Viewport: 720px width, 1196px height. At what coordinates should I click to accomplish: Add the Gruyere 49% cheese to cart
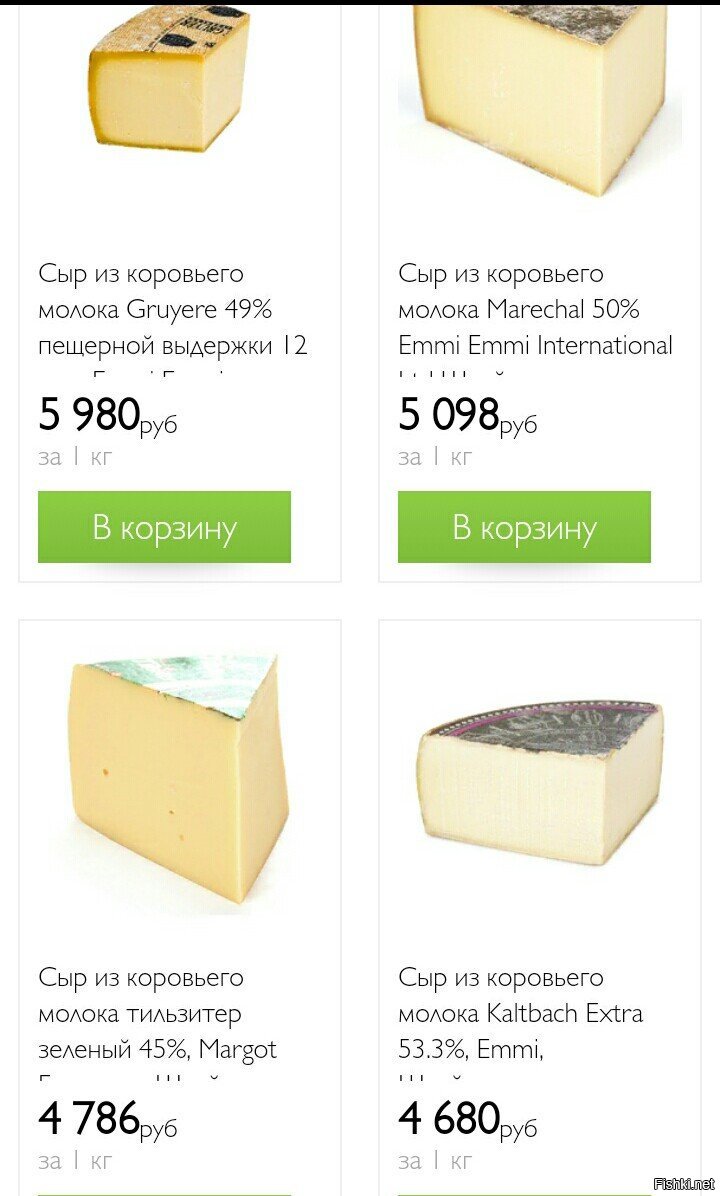[x=164, y=527]
